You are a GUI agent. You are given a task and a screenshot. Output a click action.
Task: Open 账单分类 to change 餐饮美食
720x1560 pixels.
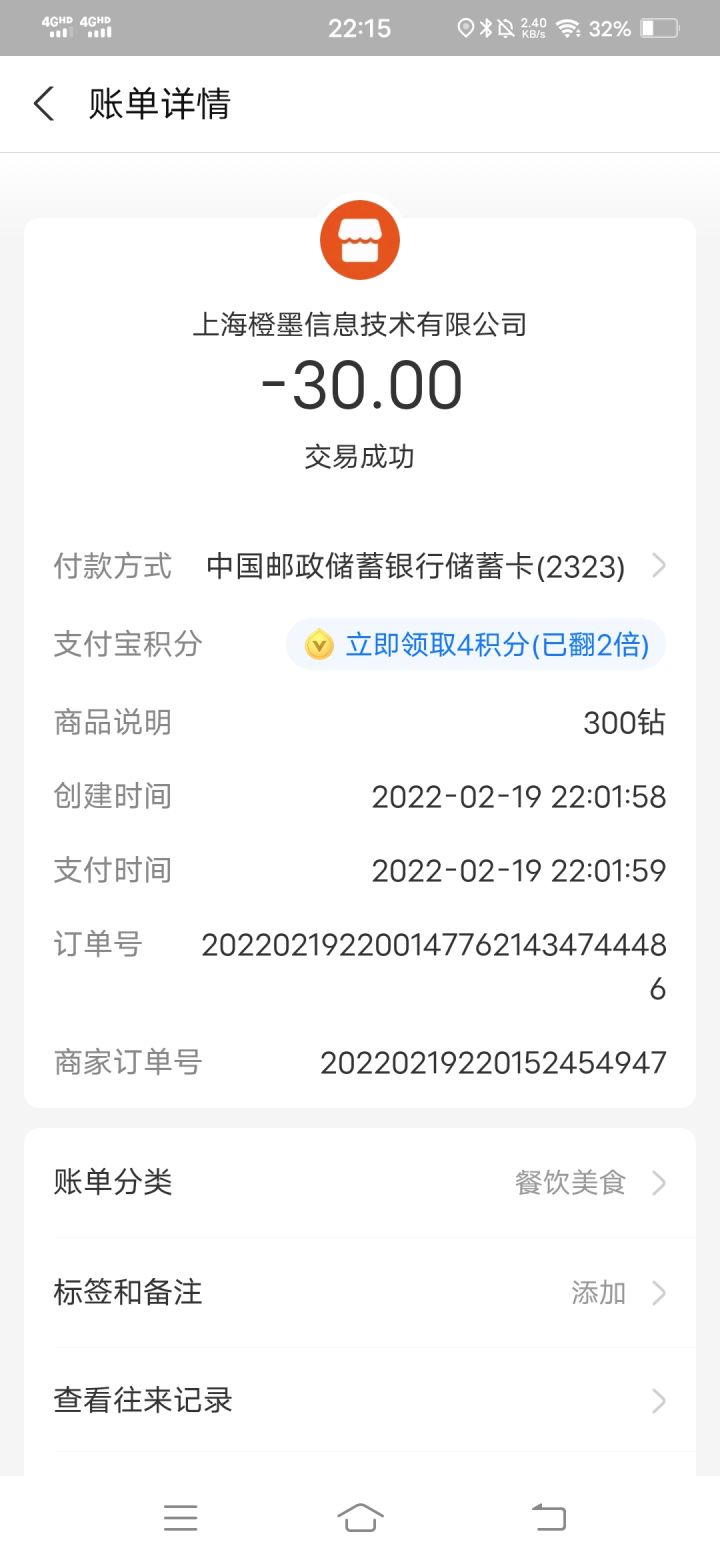tap(360, 1183)
